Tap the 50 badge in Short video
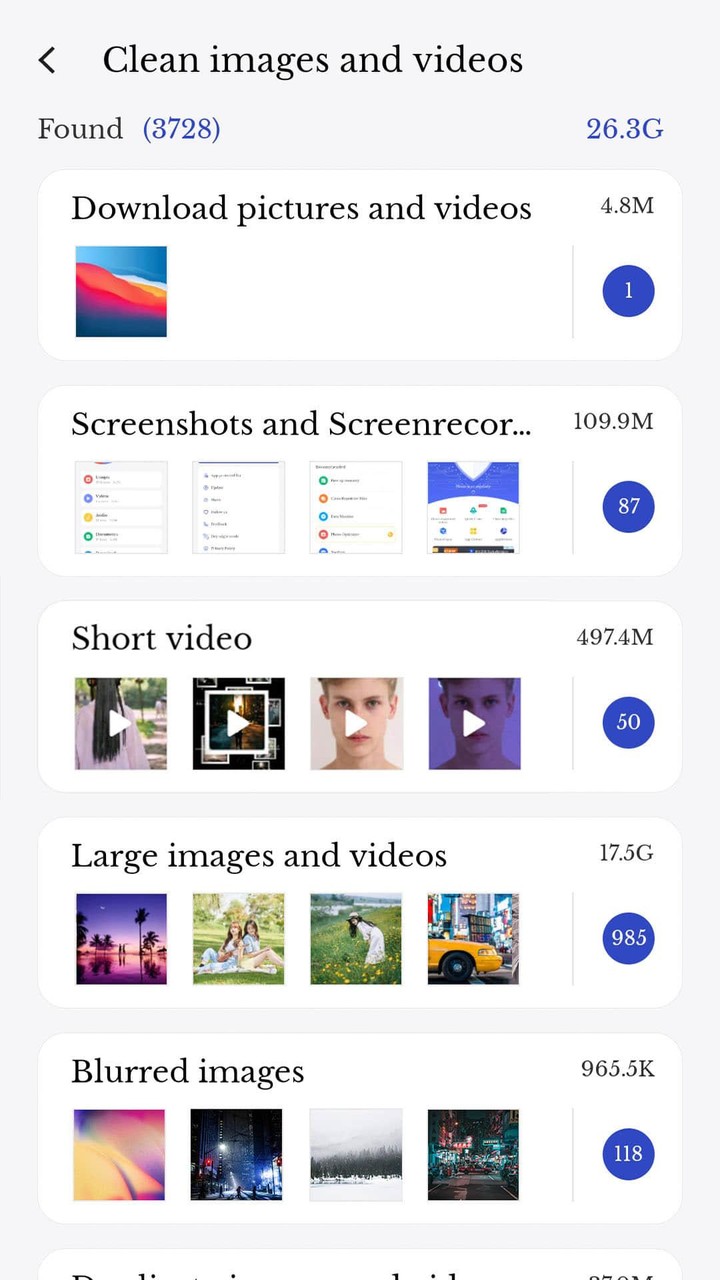 [x=628, y=722]
